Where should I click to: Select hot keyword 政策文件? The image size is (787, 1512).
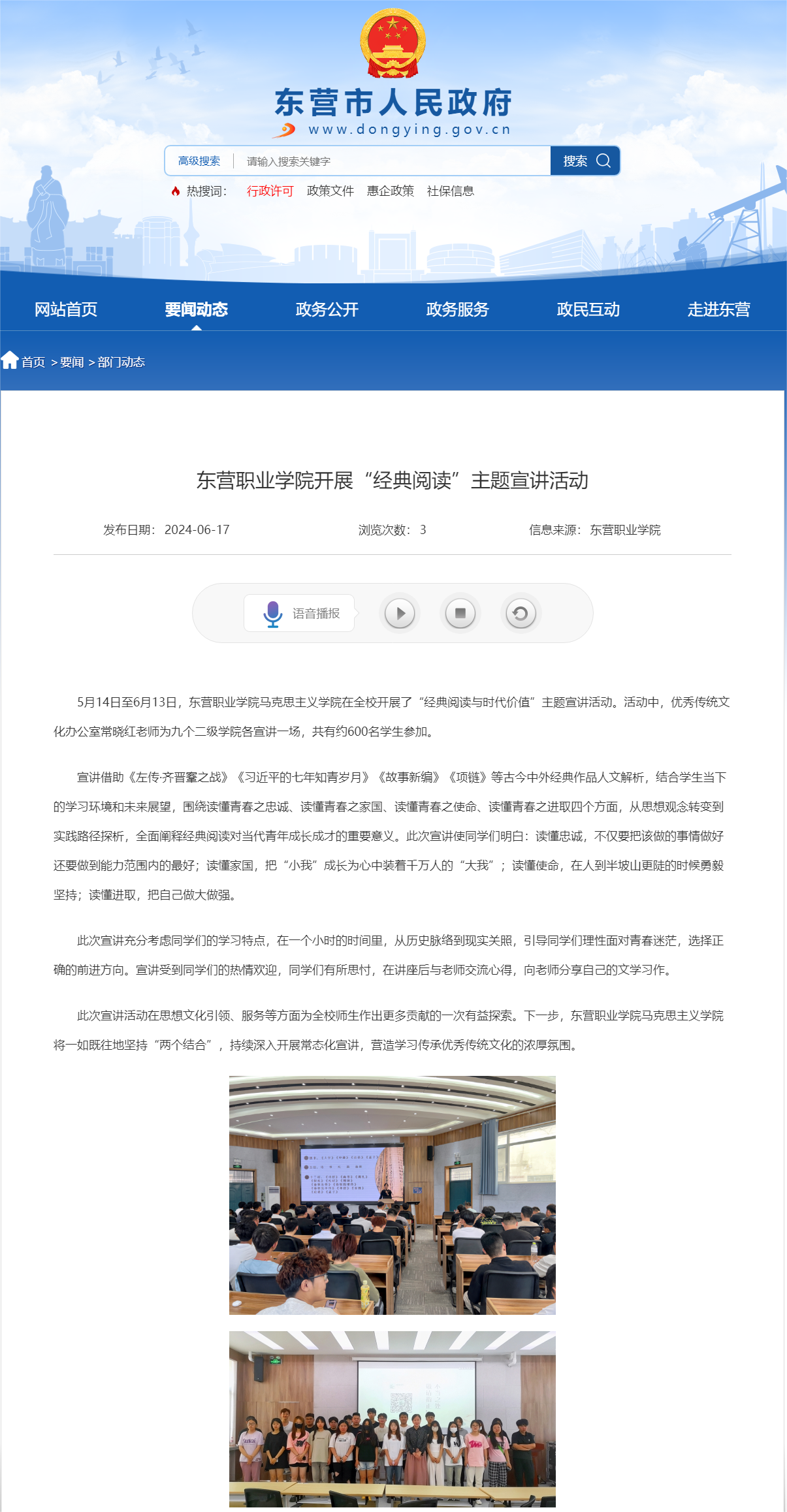(330, 191)
